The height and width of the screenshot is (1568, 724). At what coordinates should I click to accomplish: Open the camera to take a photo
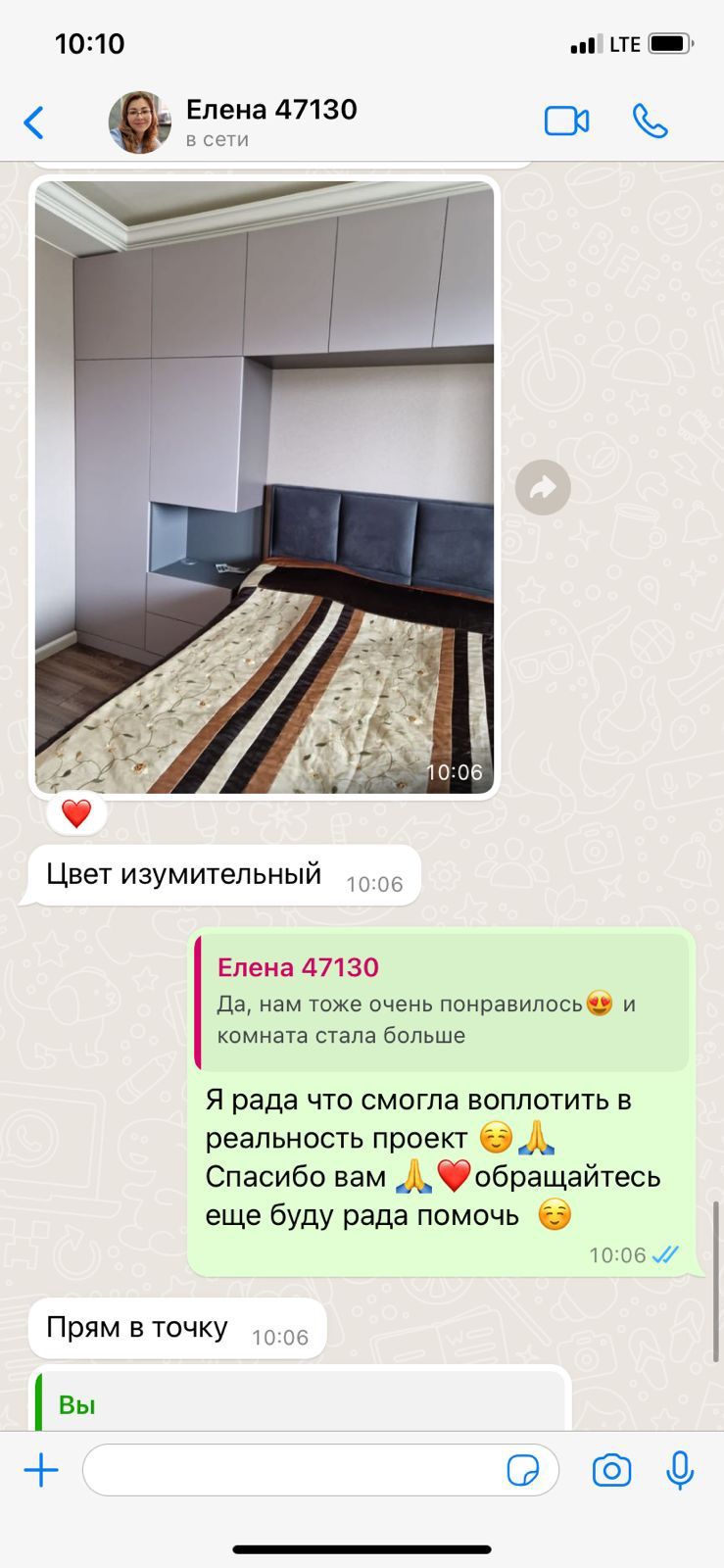[611, 1470]
